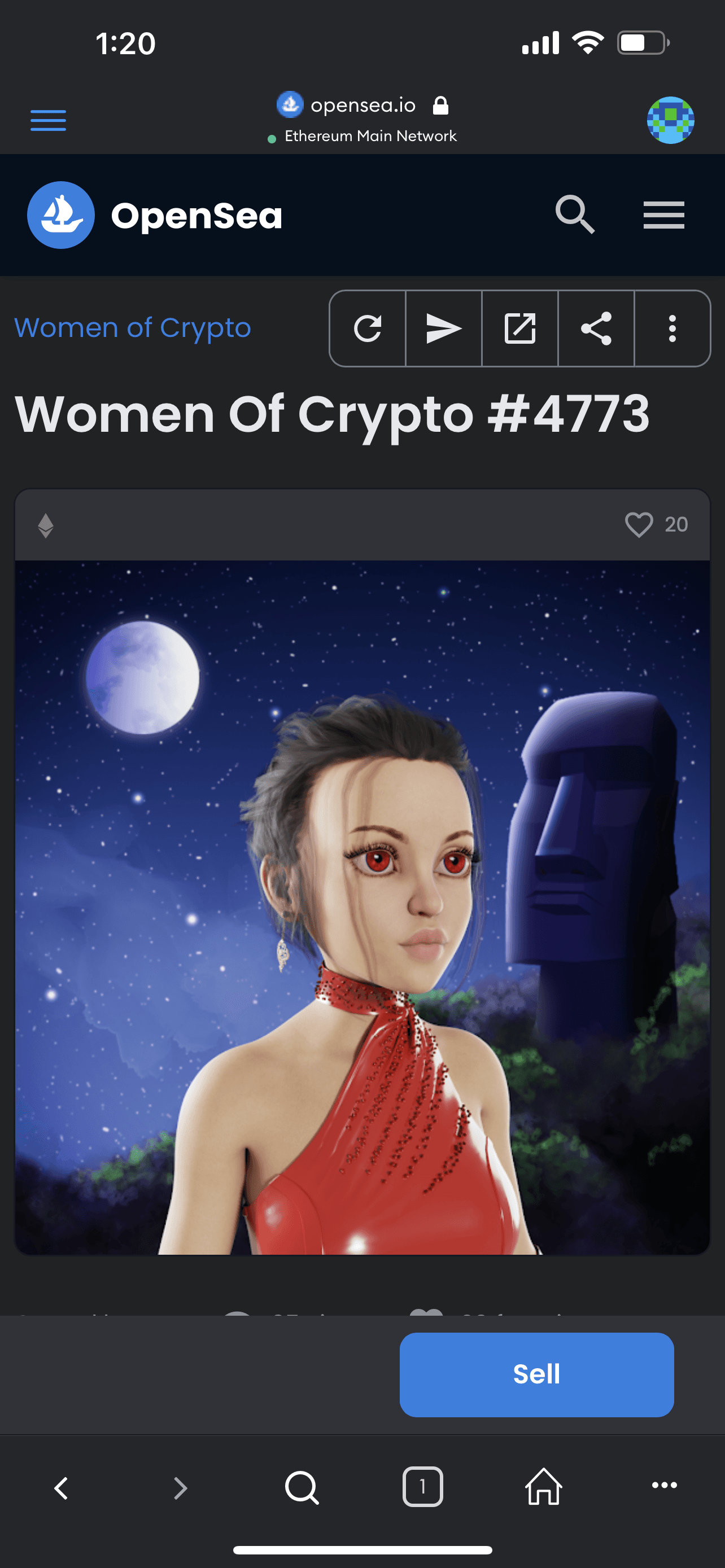This screenshot has width=725, height=1568.
Task: Open OpenSea search
Action: 575,214
